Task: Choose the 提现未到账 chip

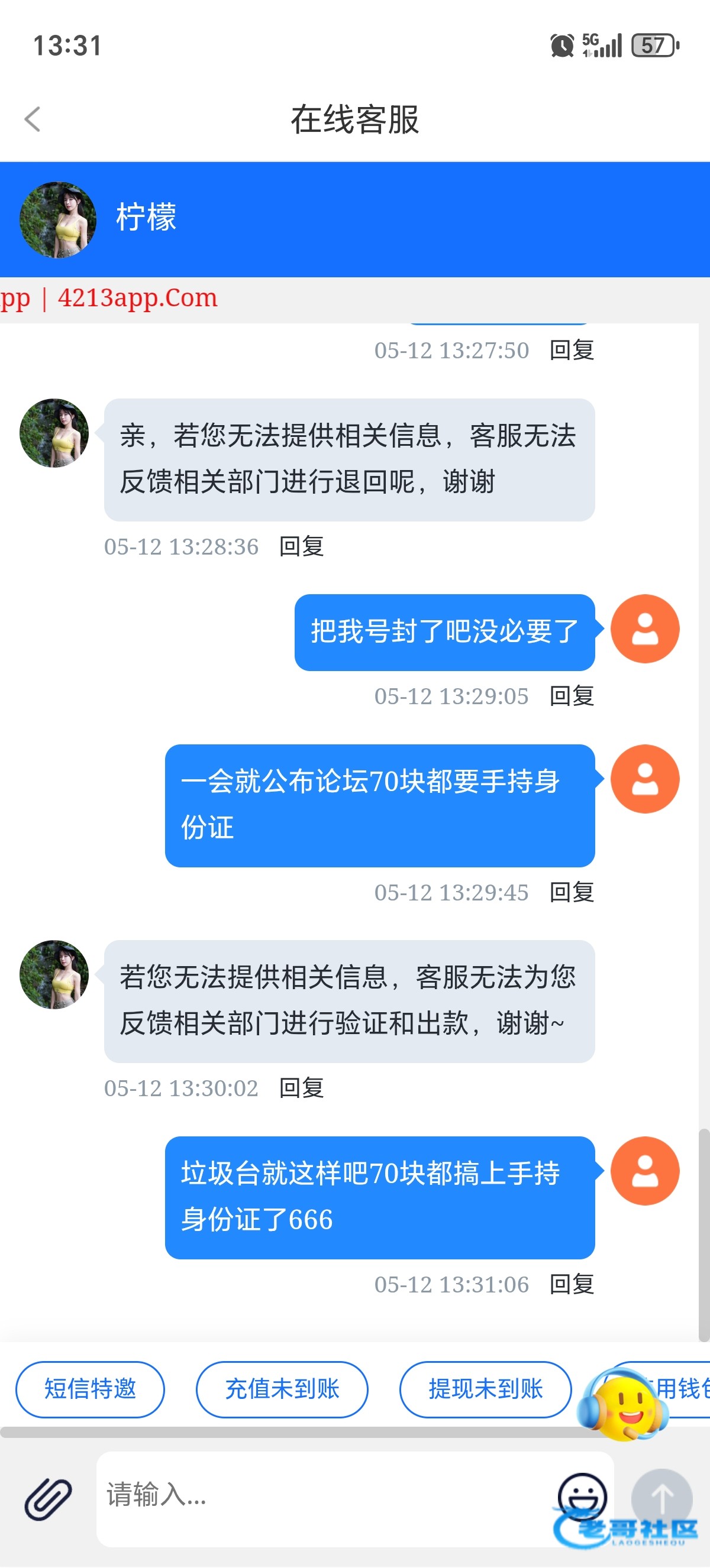Action: (x=485, y=1388)
